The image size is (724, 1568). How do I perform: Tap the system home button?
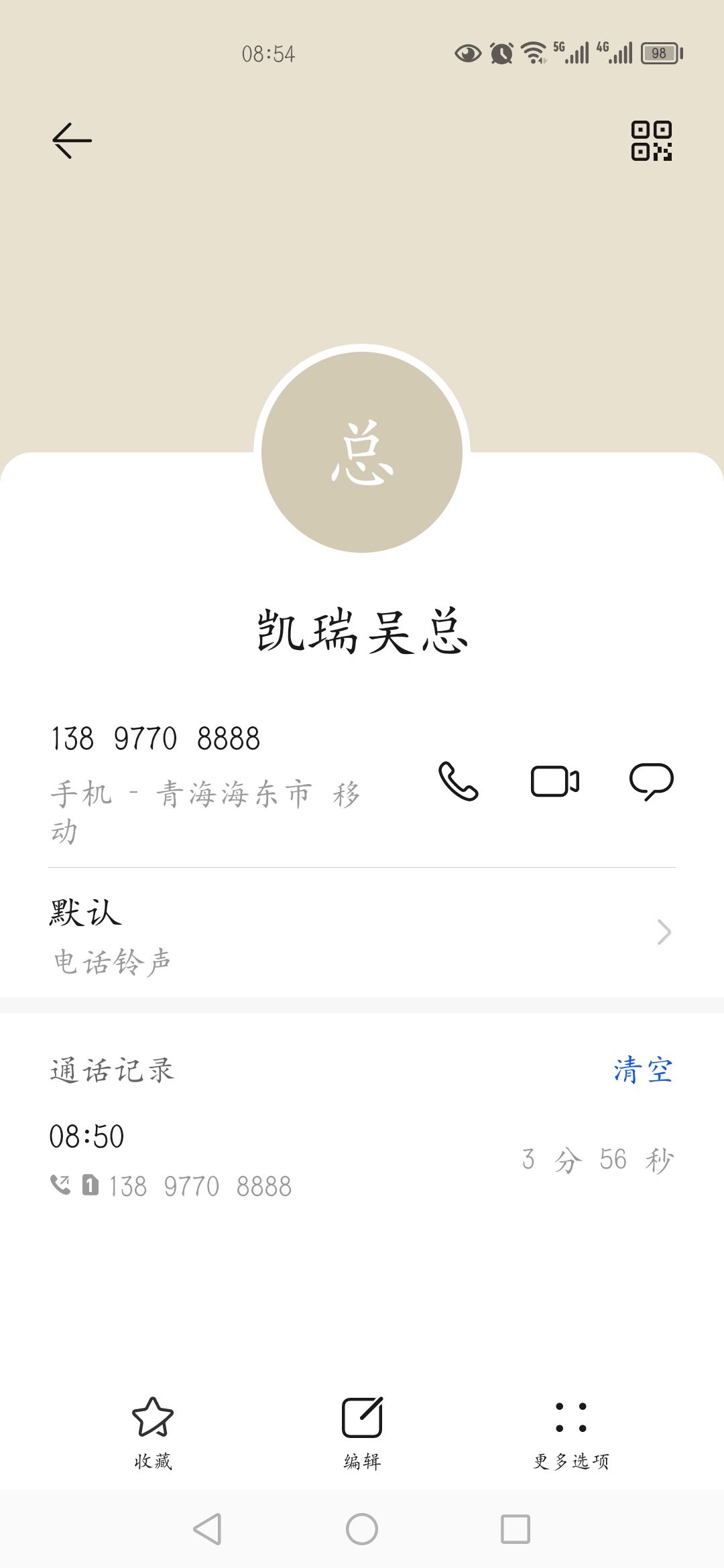(x=362, y=1530)
